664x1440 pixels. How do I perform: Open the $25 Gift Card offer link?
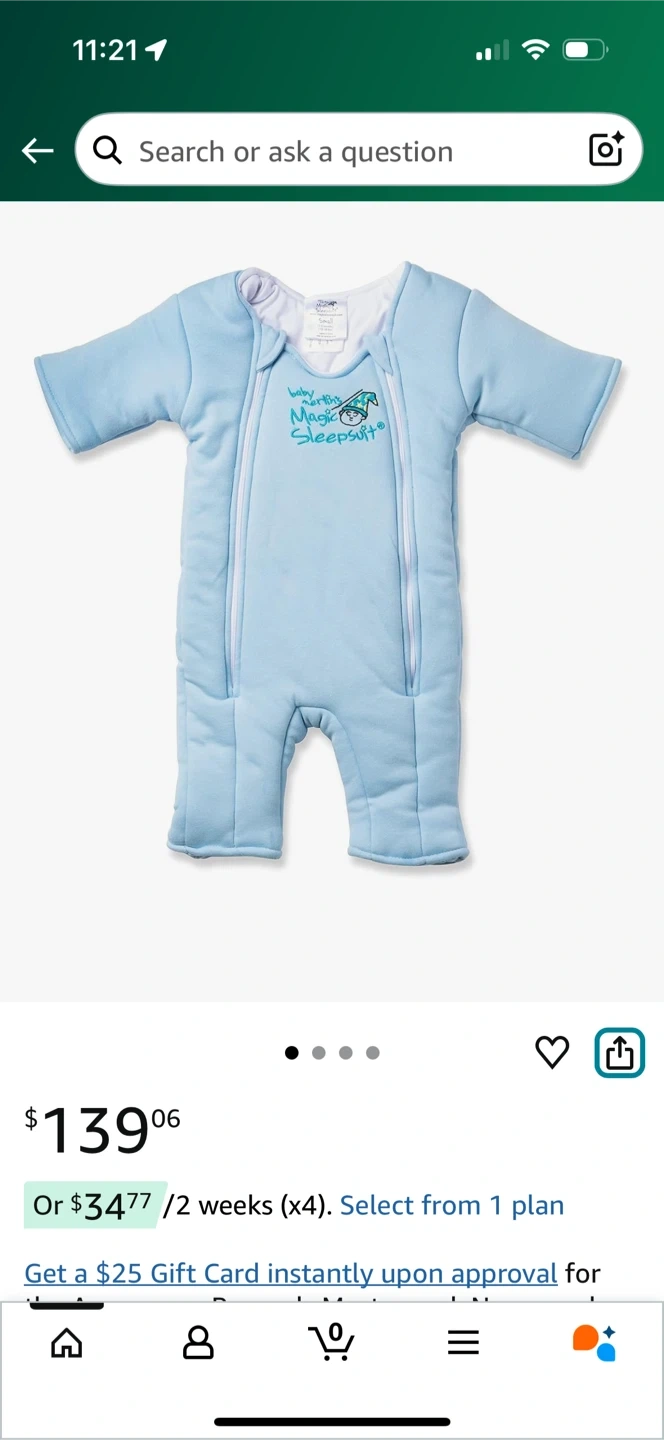pos(290,1273)
